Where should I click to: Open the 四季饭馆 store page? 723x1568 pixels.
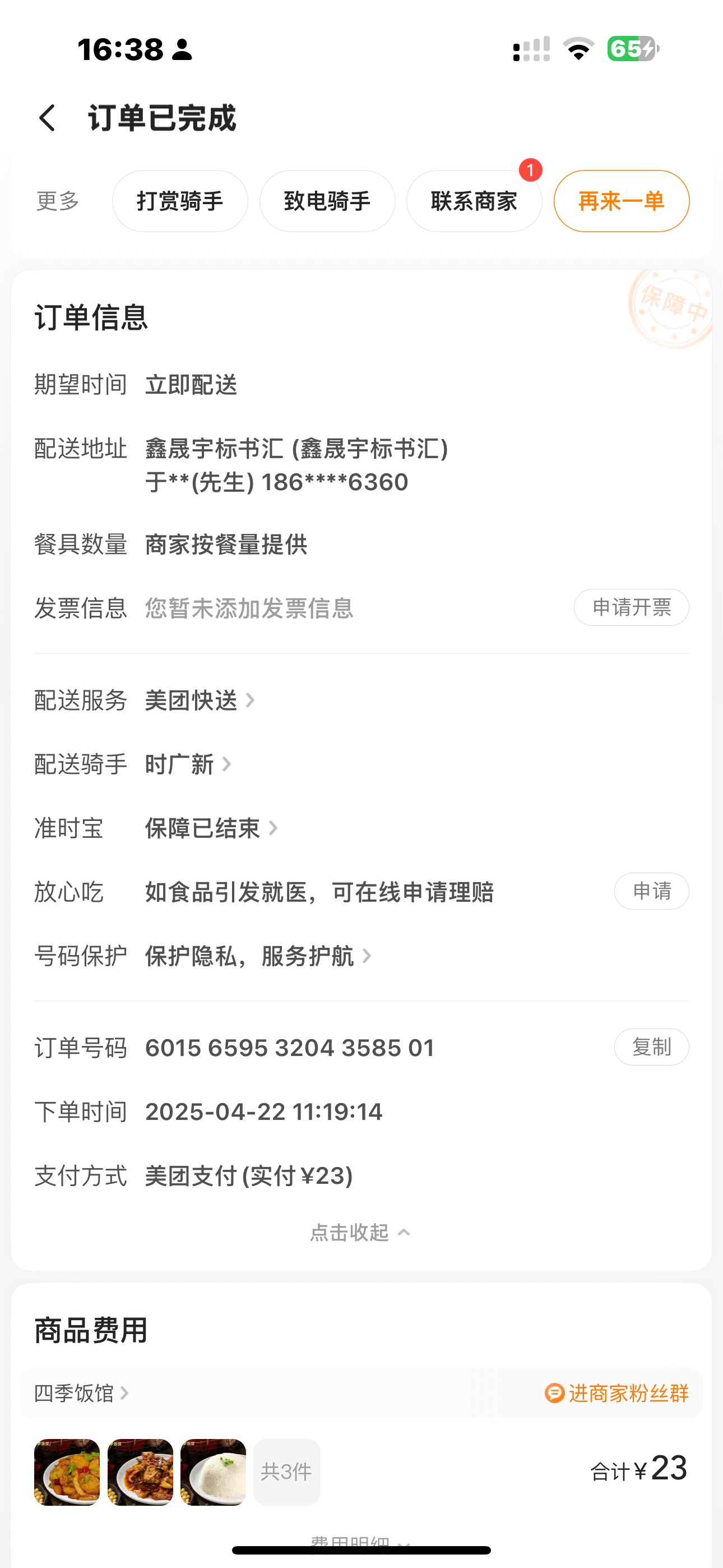click(x=81, y=1393)
